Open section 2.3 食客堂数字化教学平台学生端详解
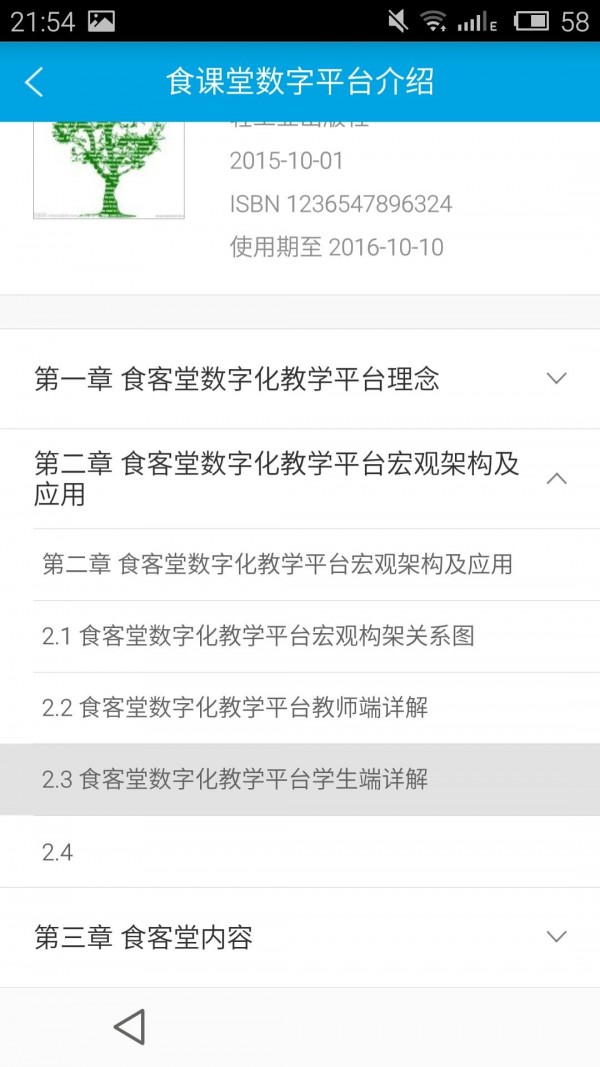Screen dimensions: 600x1067 tap(235, 780)
